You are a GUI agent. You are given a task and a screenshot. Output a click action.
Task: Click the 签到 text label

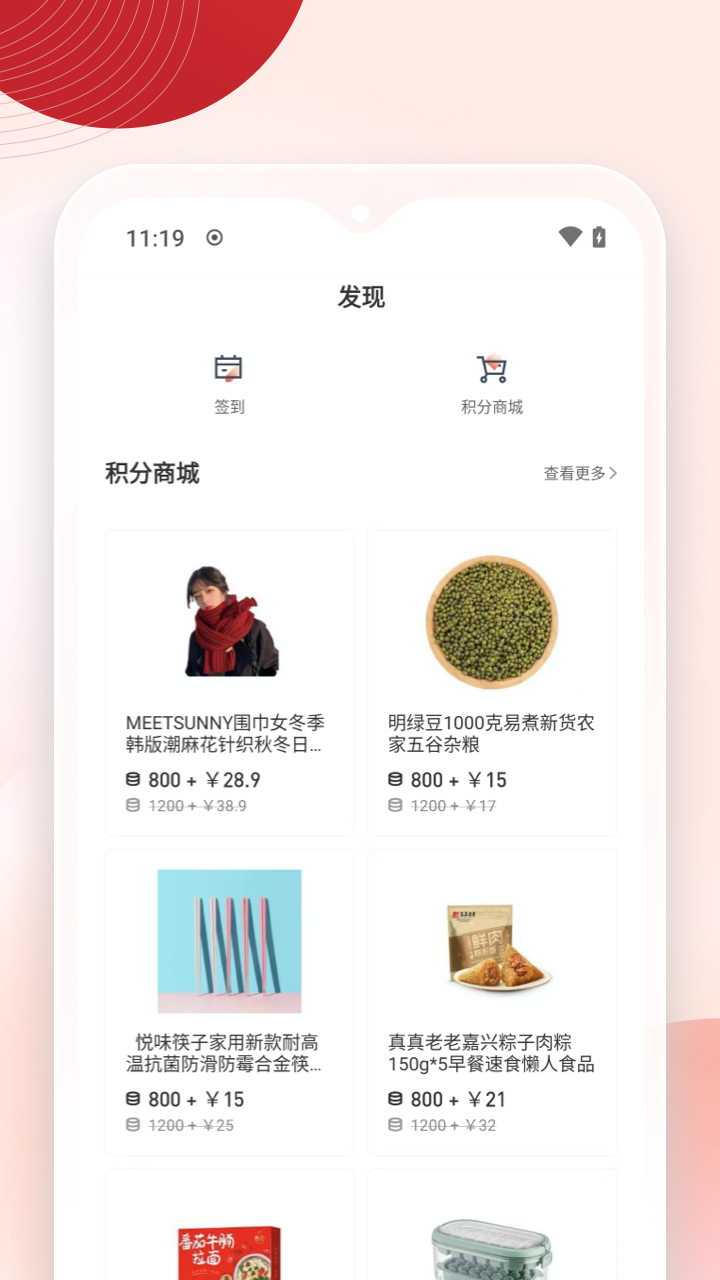coord(231,406)
